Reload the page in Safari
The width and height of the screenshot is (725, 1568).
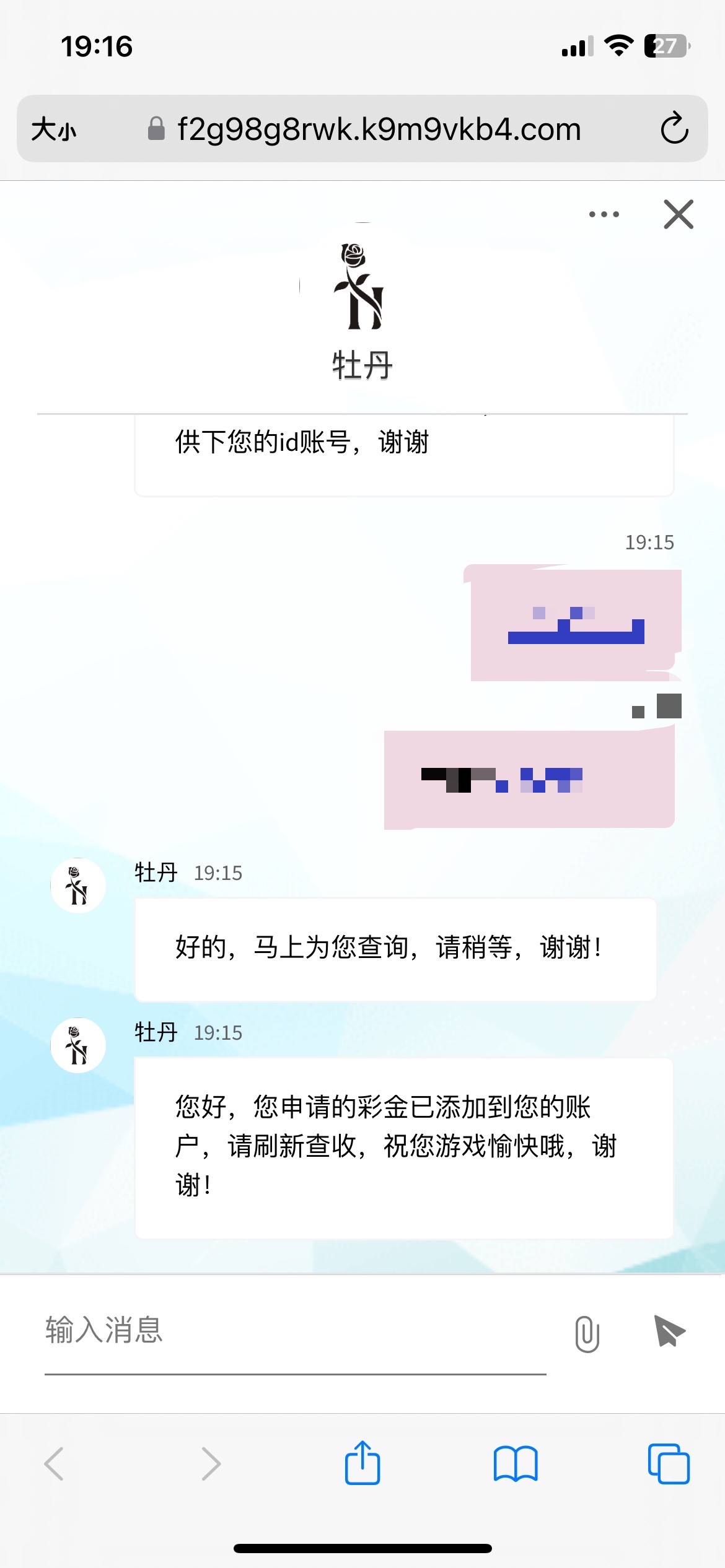tap(674, 129)
